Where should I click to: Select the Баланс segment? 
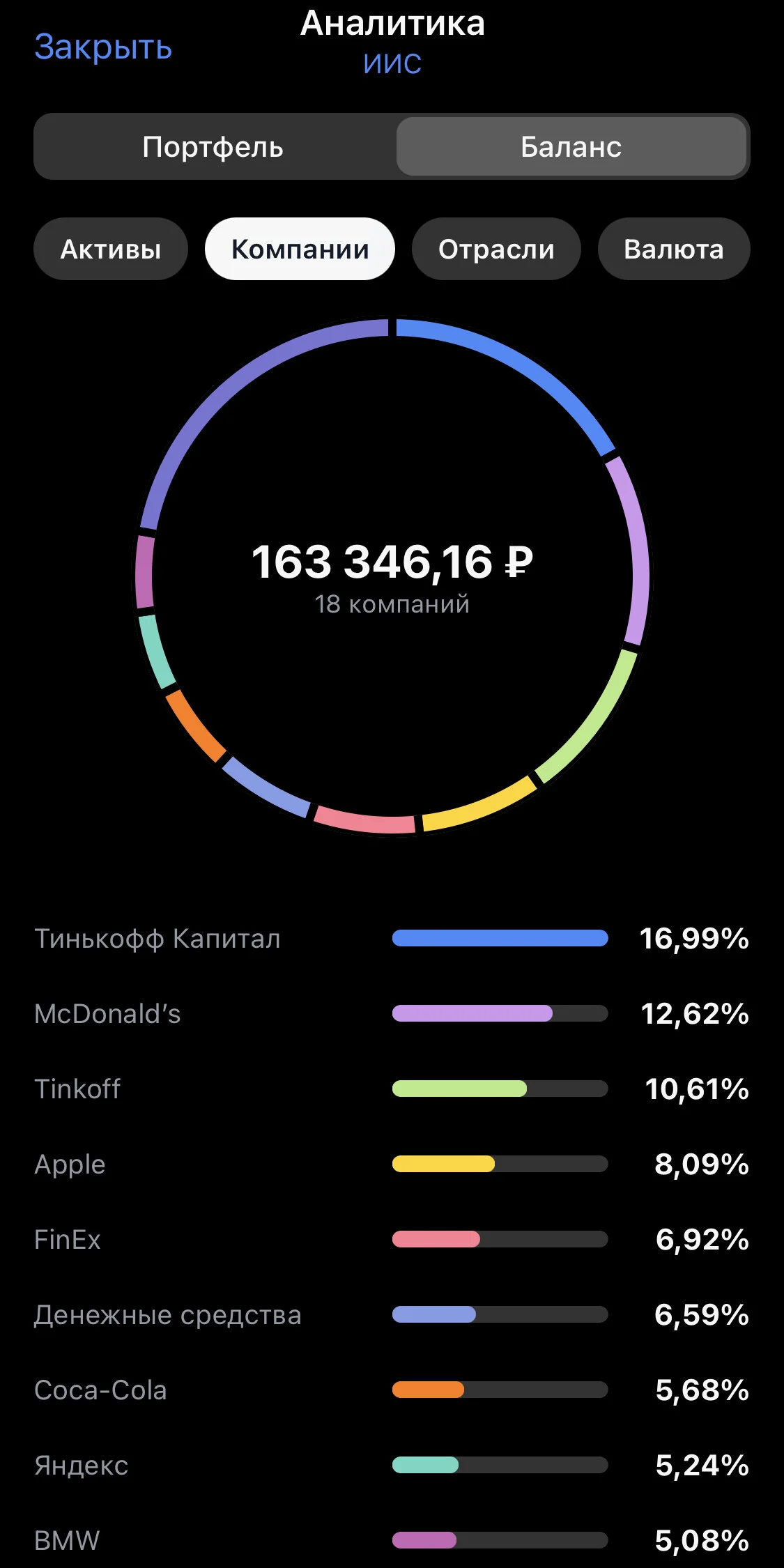571,147
